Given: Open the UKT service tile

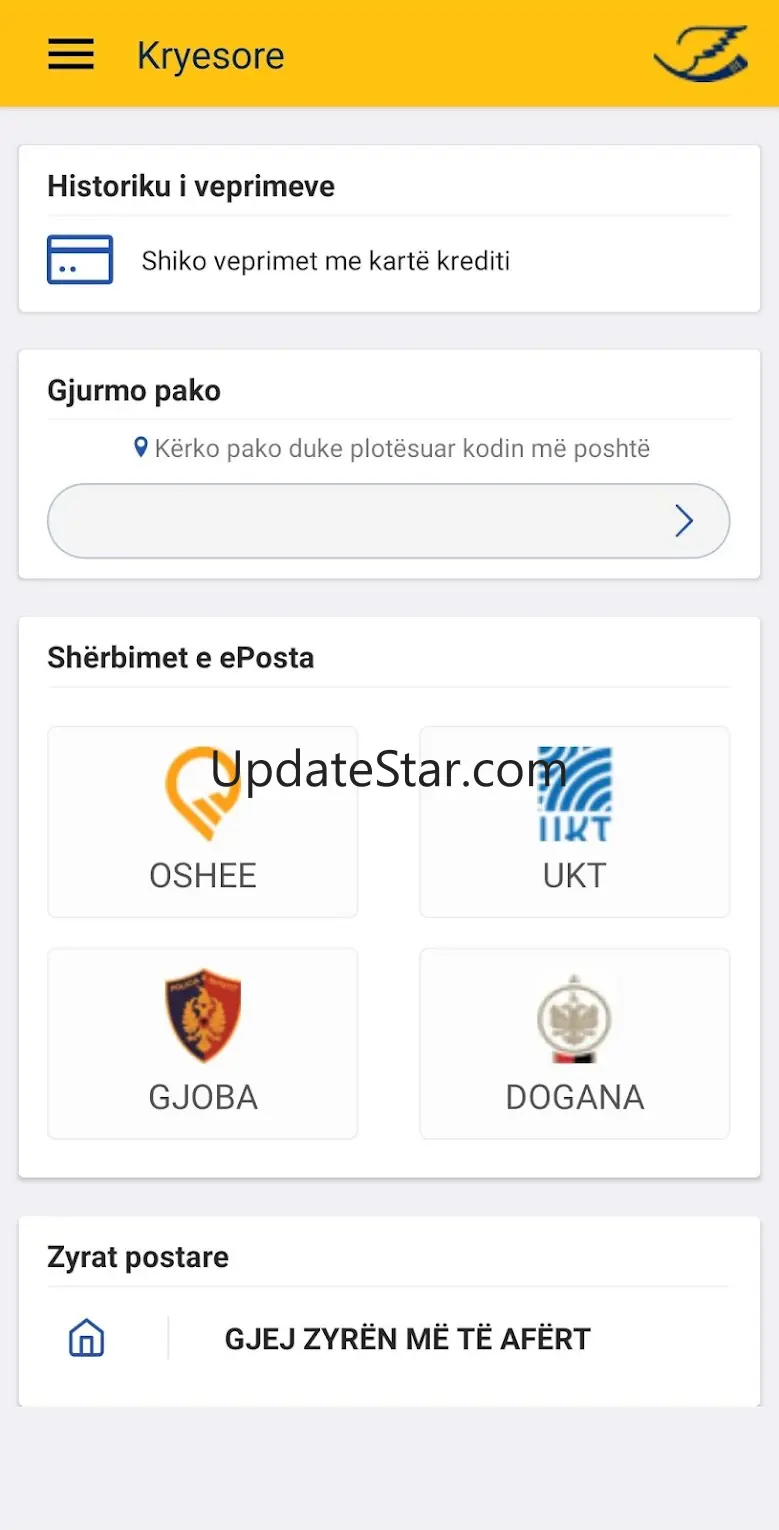Looking at the screenshot, I should point(574,821).
